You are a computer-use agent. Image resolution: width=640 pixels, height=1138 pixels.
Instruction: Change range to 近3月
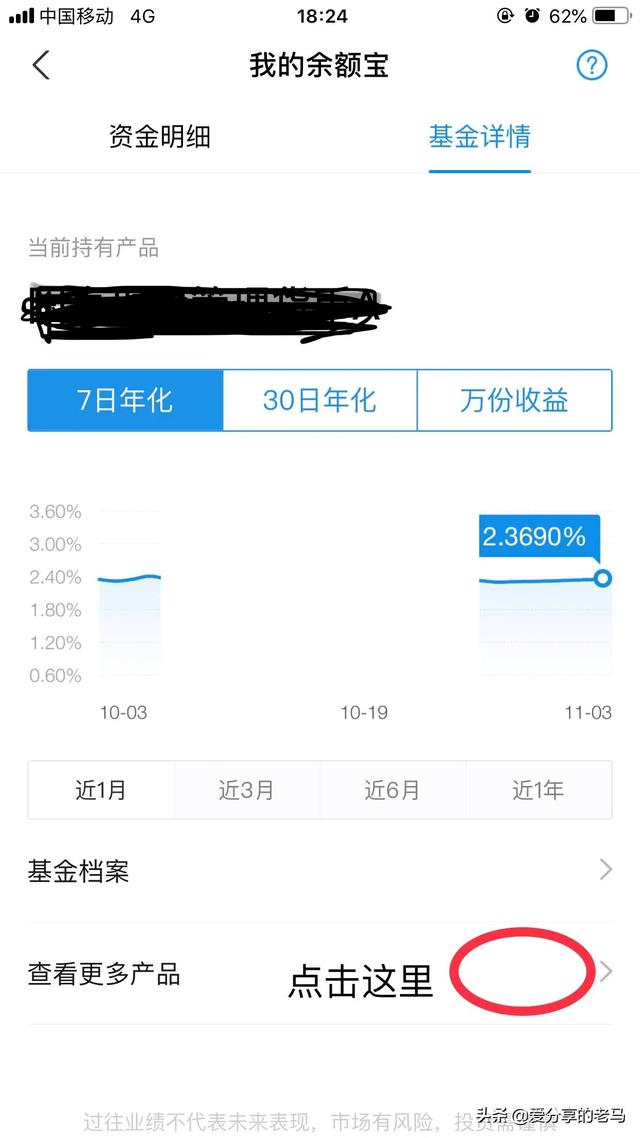tap(247, 790)
